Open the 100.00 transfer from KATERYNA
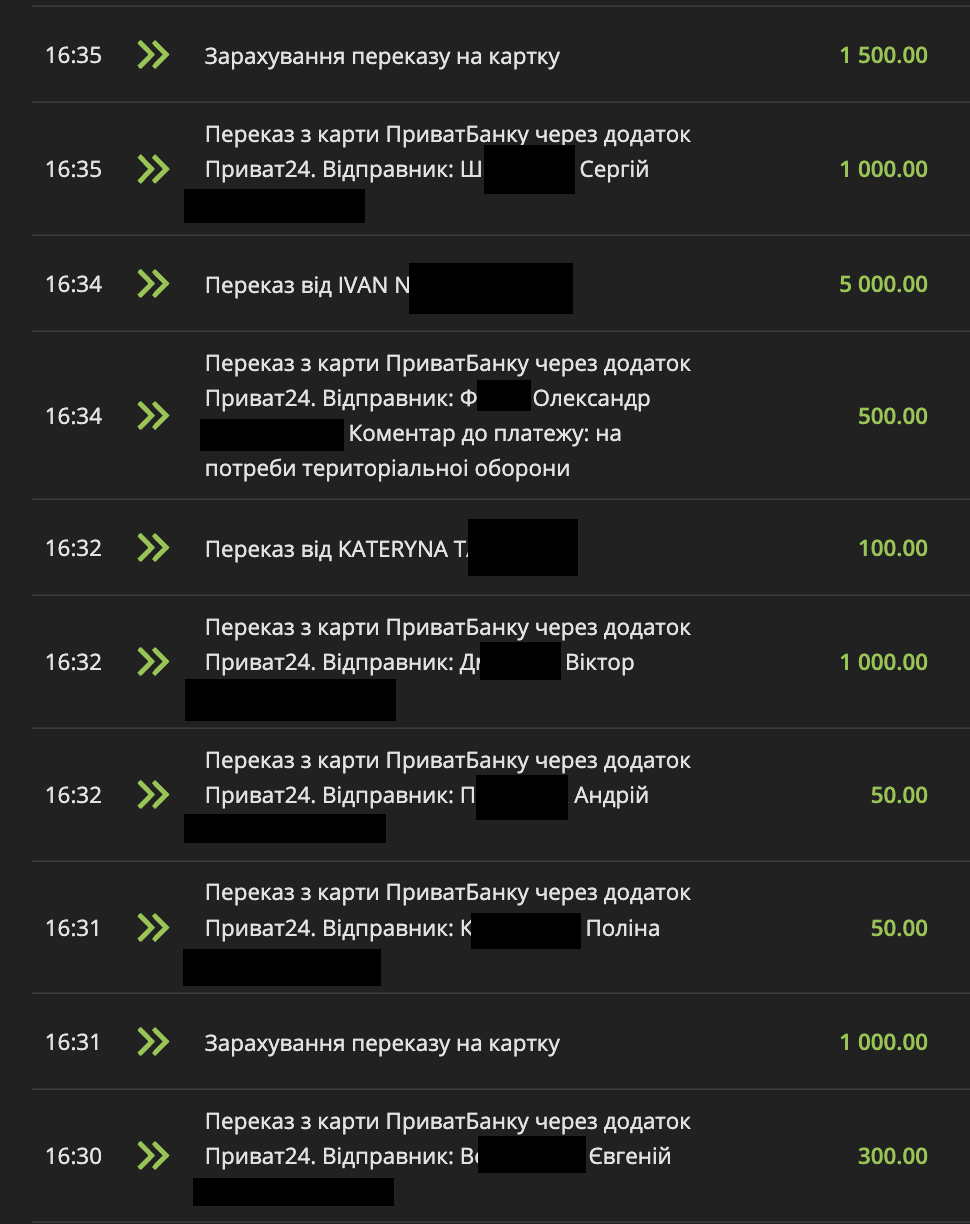Image resolution: width=970 pixels, height=1224 pixels. click(x=335, y=549)
